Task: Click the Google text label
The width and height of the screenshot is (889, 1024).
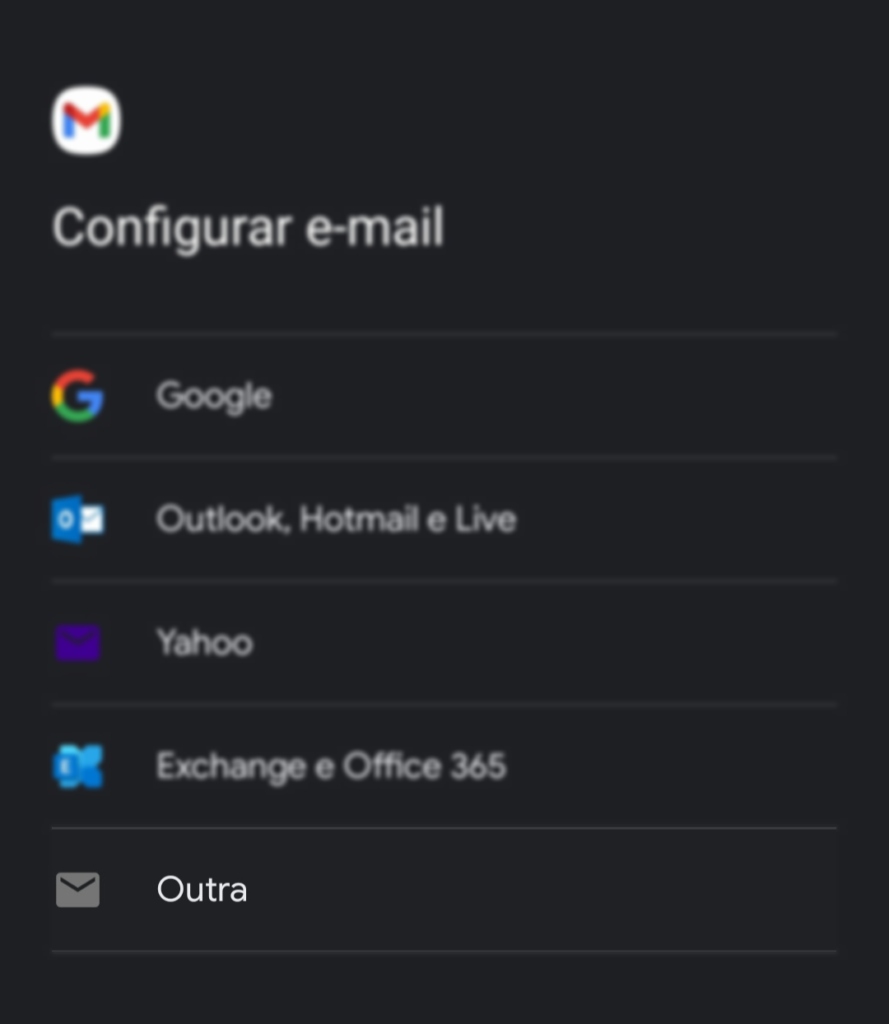Action: (213, 395)
